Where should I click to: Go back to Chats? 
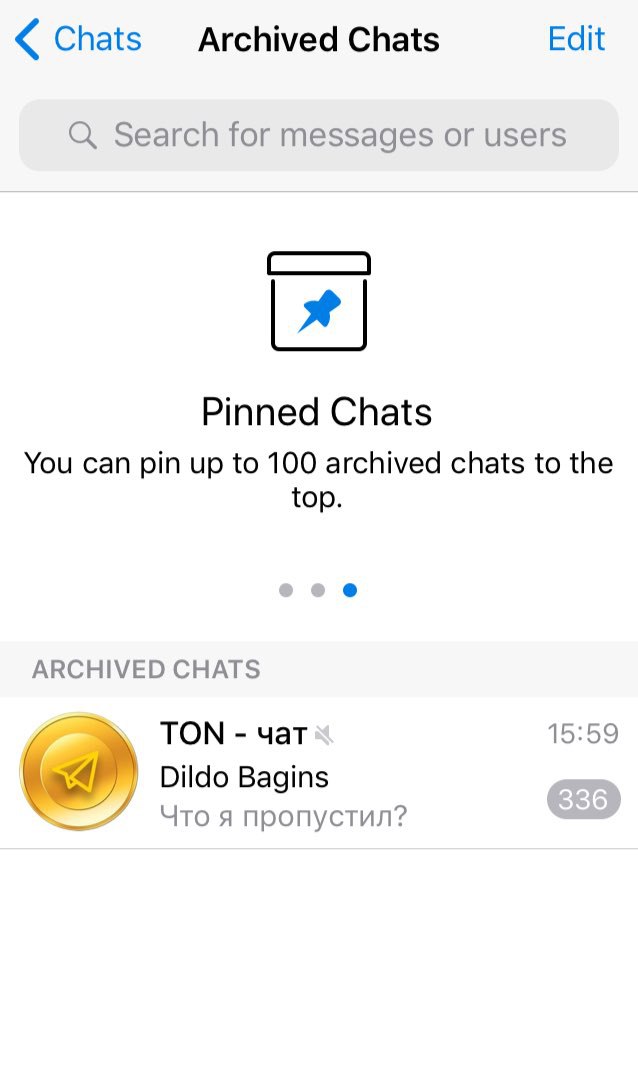(78, 39)
